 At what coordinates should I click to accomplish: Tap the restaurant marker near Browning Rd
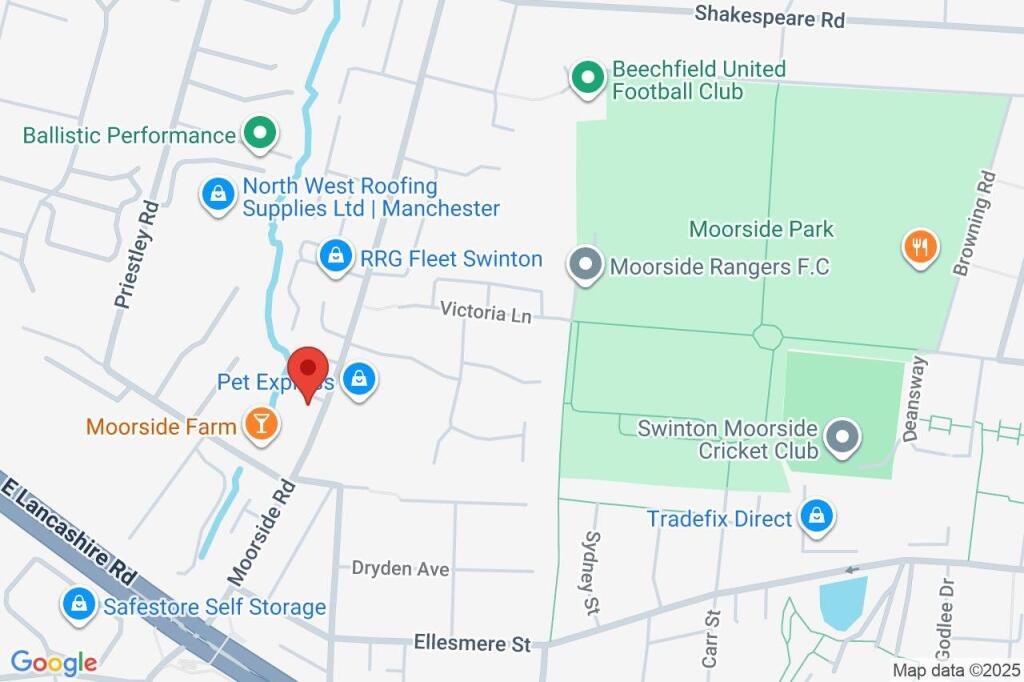coord(919,247)
